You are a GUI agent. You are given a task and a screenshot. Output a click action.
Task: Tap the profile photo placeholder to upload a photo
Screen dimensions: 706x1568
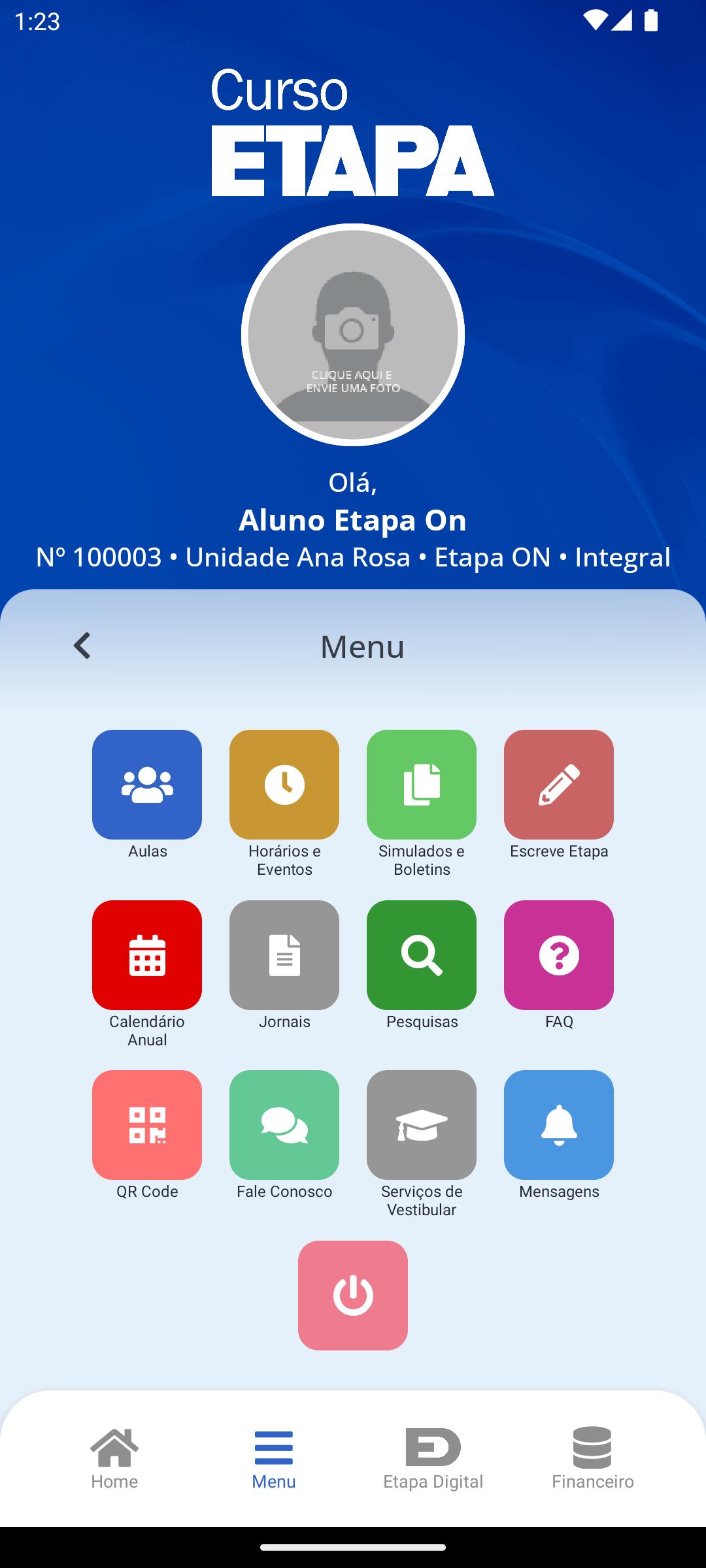[353, 335]
